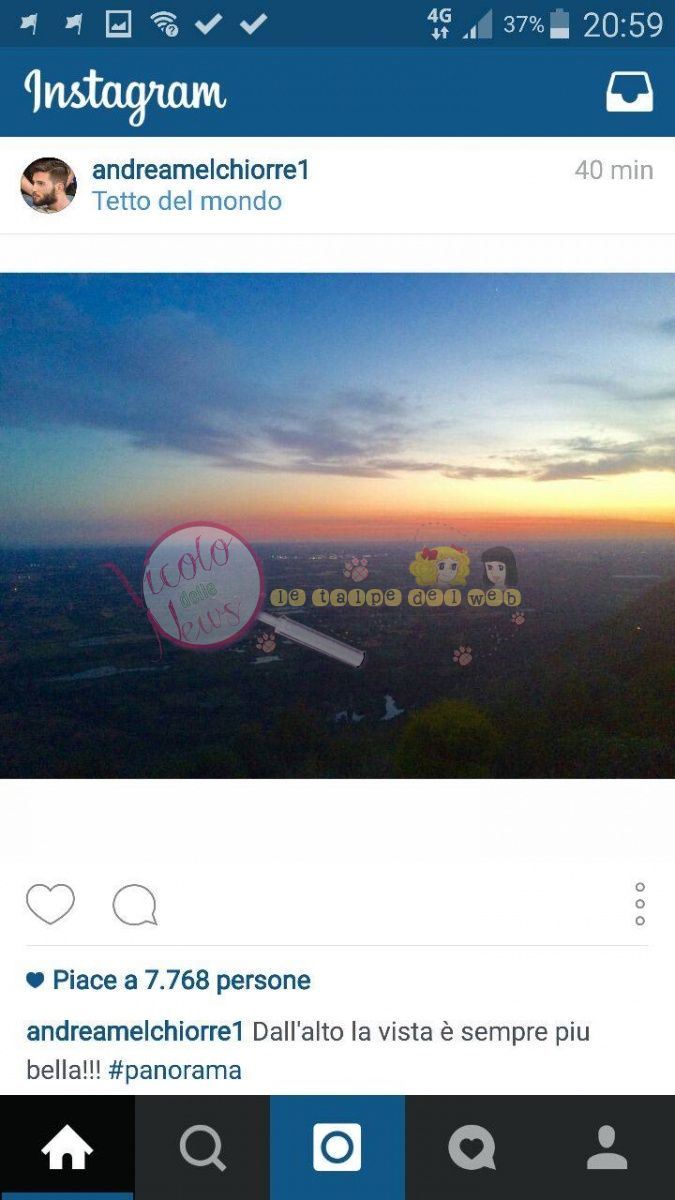Open andreamelchiorre1's profile picture
The image size is (675, 1200).
click(x=48, y=185)
